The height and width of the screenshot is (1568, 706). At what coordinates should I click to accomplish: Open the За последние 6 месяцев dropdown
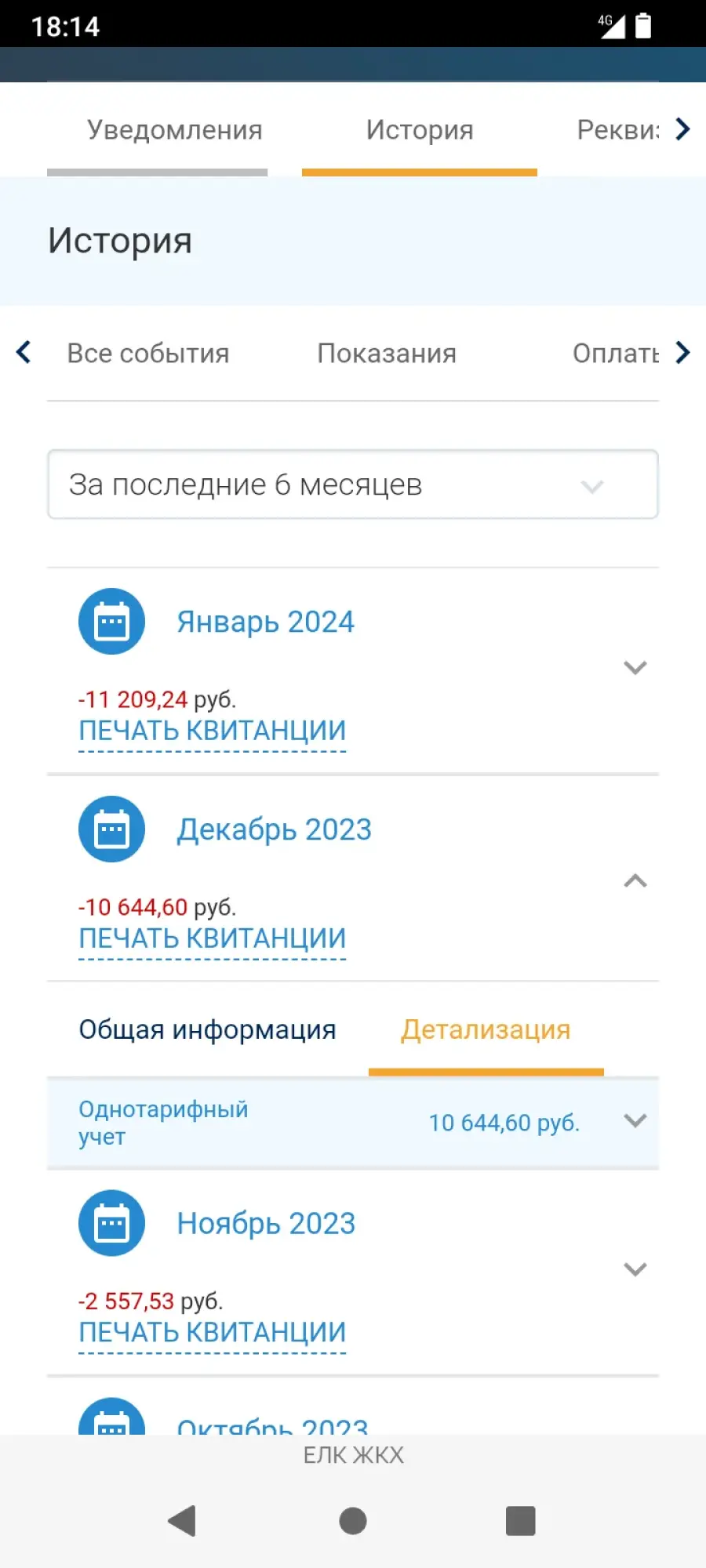coord(353,485)
